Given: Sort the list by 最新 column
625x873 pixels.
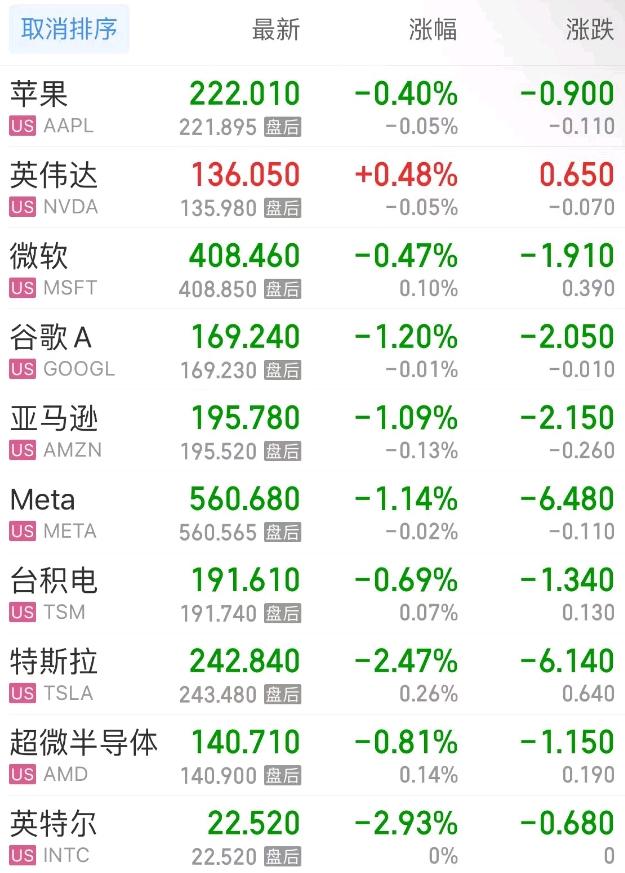Looking at the screenshot, I should pyautogui.click(x=276, y=30).
